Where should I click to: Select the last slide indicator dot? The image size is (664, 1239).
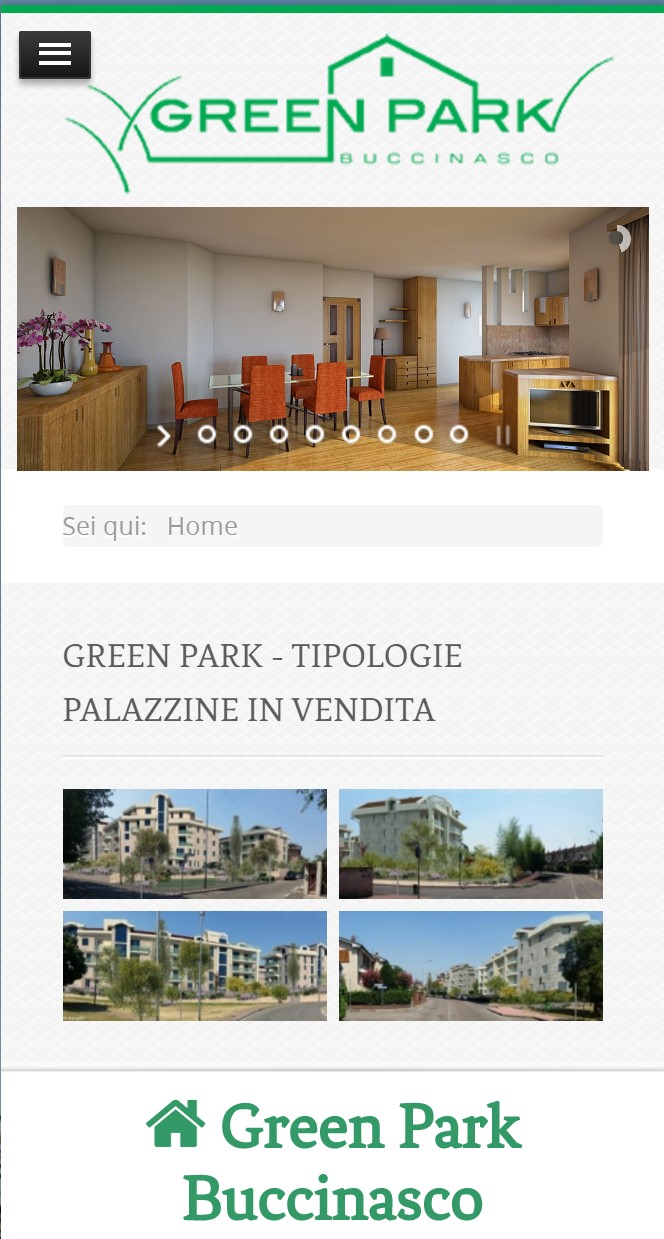(459, 434)
